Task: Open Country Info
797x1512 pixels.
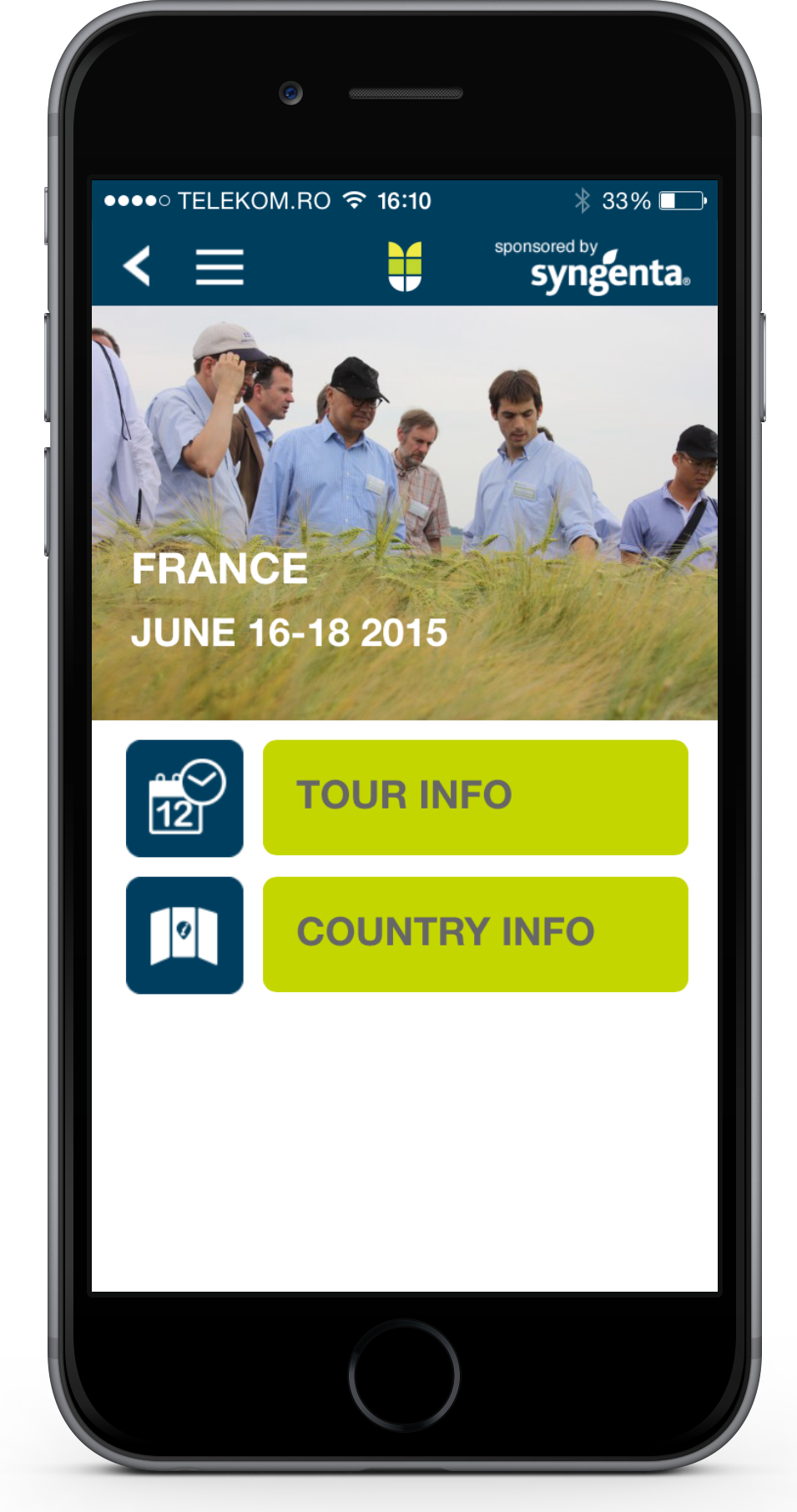Action: point(476,934)
